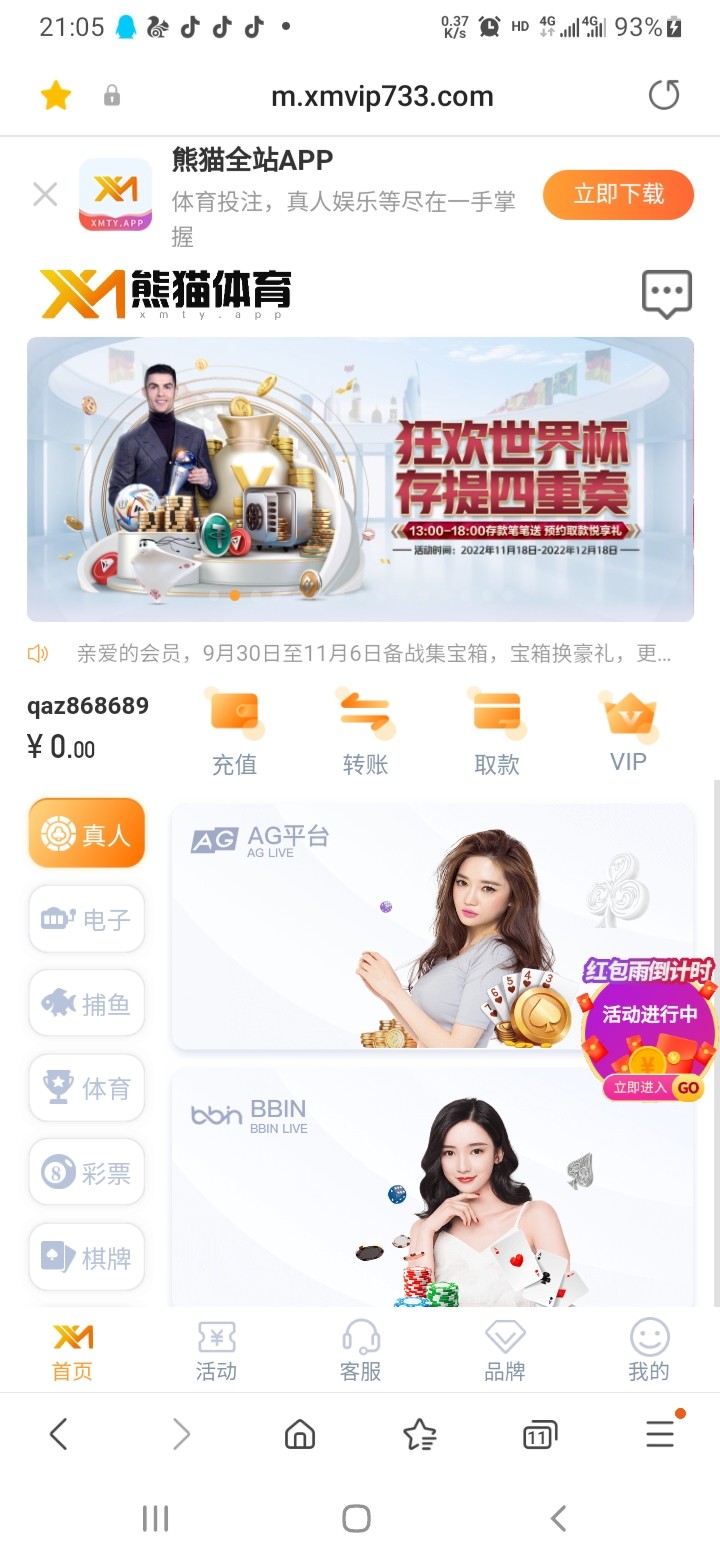The height and width of the screenshot is (1560, 720).
Task: Go to the VIP section
Action: click(628, 732)
